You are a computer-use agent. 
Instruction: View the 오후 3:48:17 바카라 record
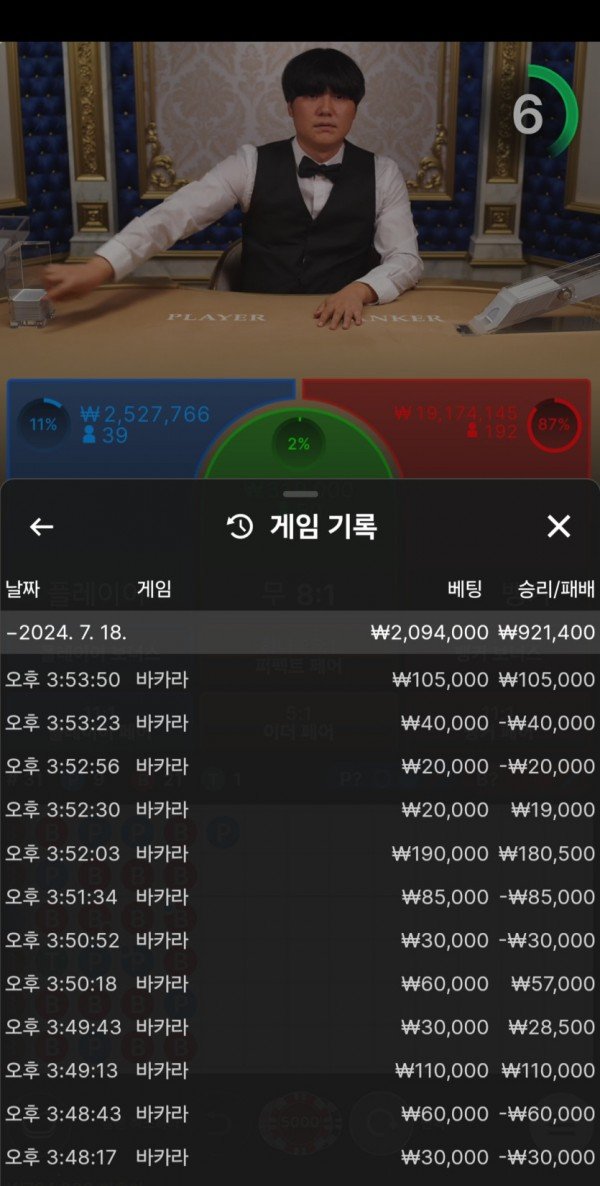coord(300,1157)
